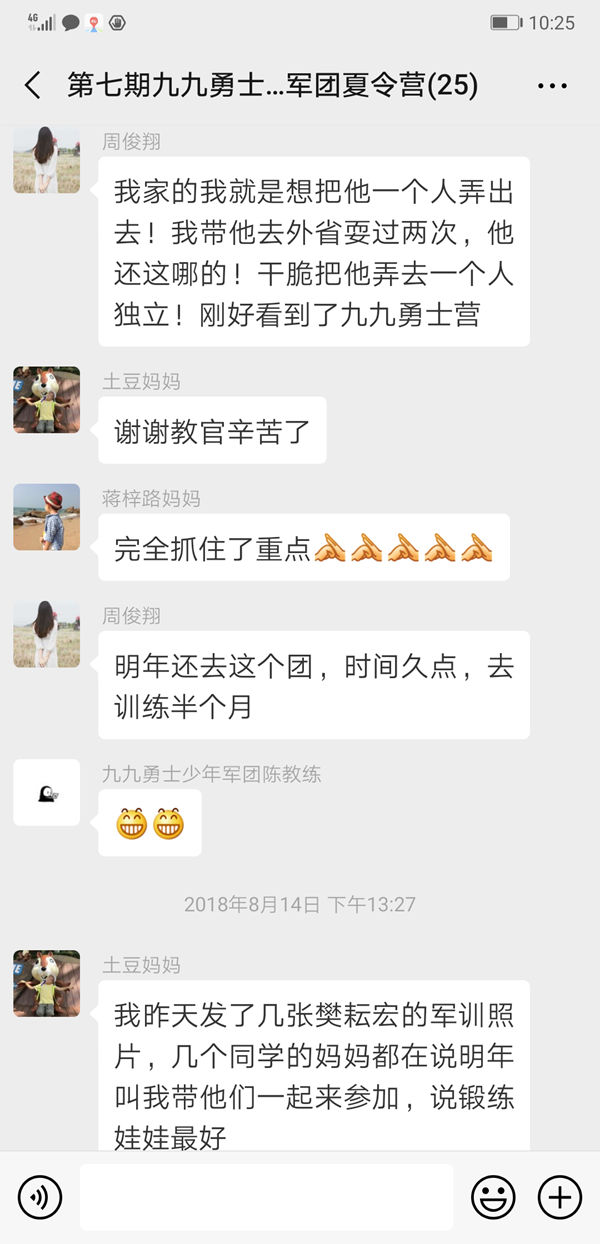Open 周俊翔's avatar beside 明年还去这个团
Image resolution: width=600 pixels, height=1244 pixels.
click(x=46, y=634)
